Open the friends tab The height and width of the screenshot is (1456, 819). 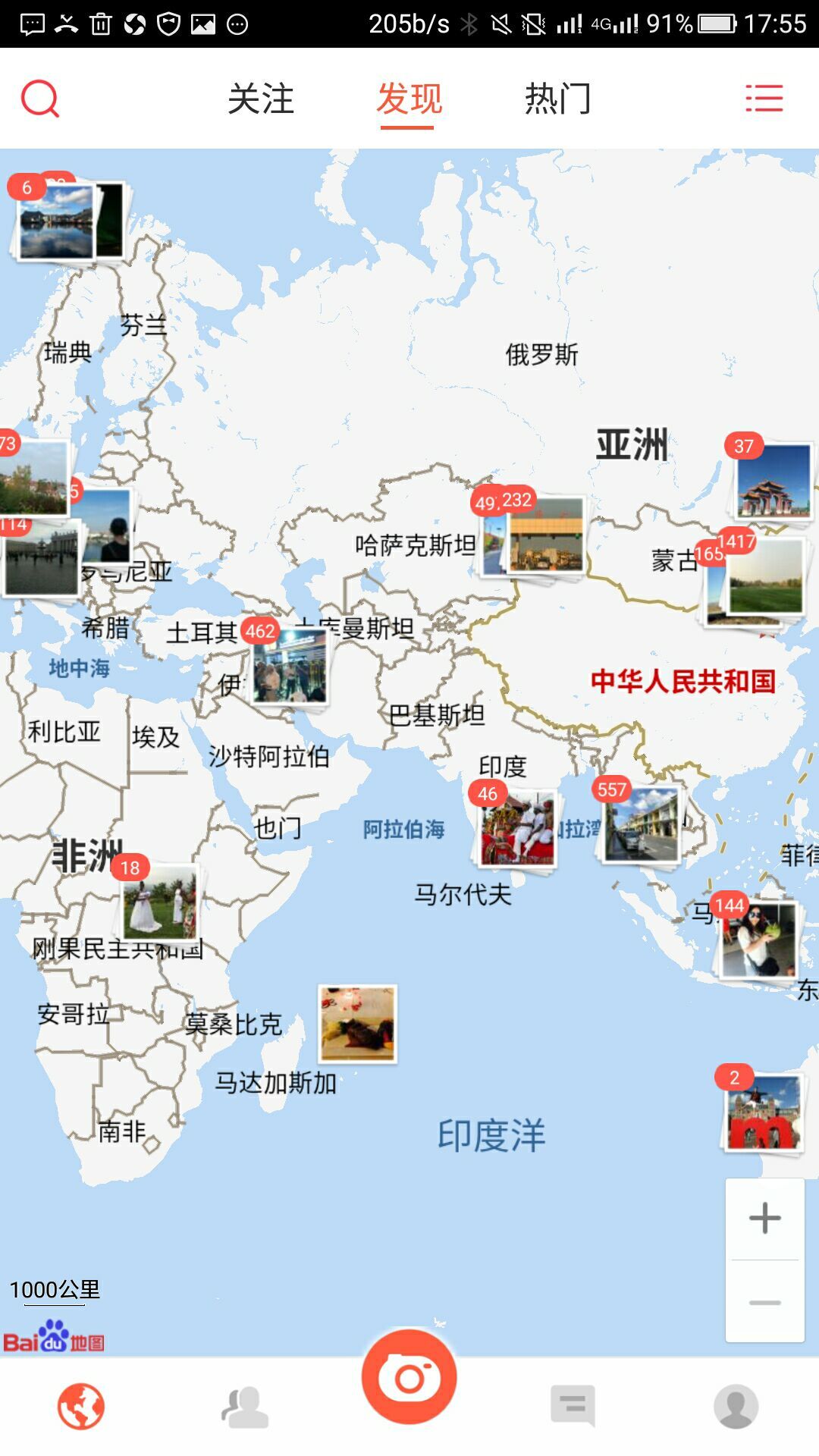245,1407
